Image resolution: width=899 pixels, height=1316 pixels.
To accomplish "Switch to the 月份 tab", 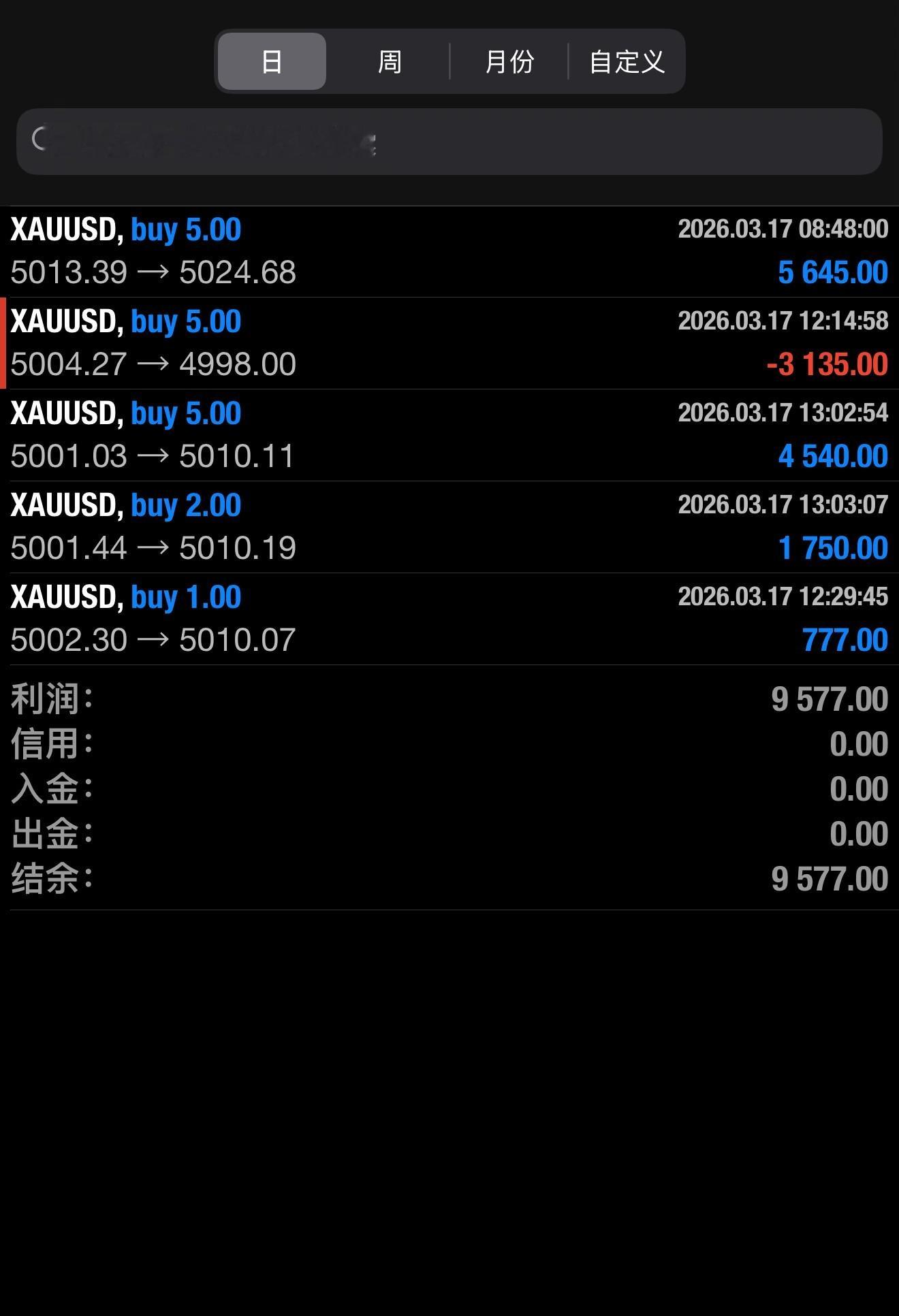I will 509,61.
